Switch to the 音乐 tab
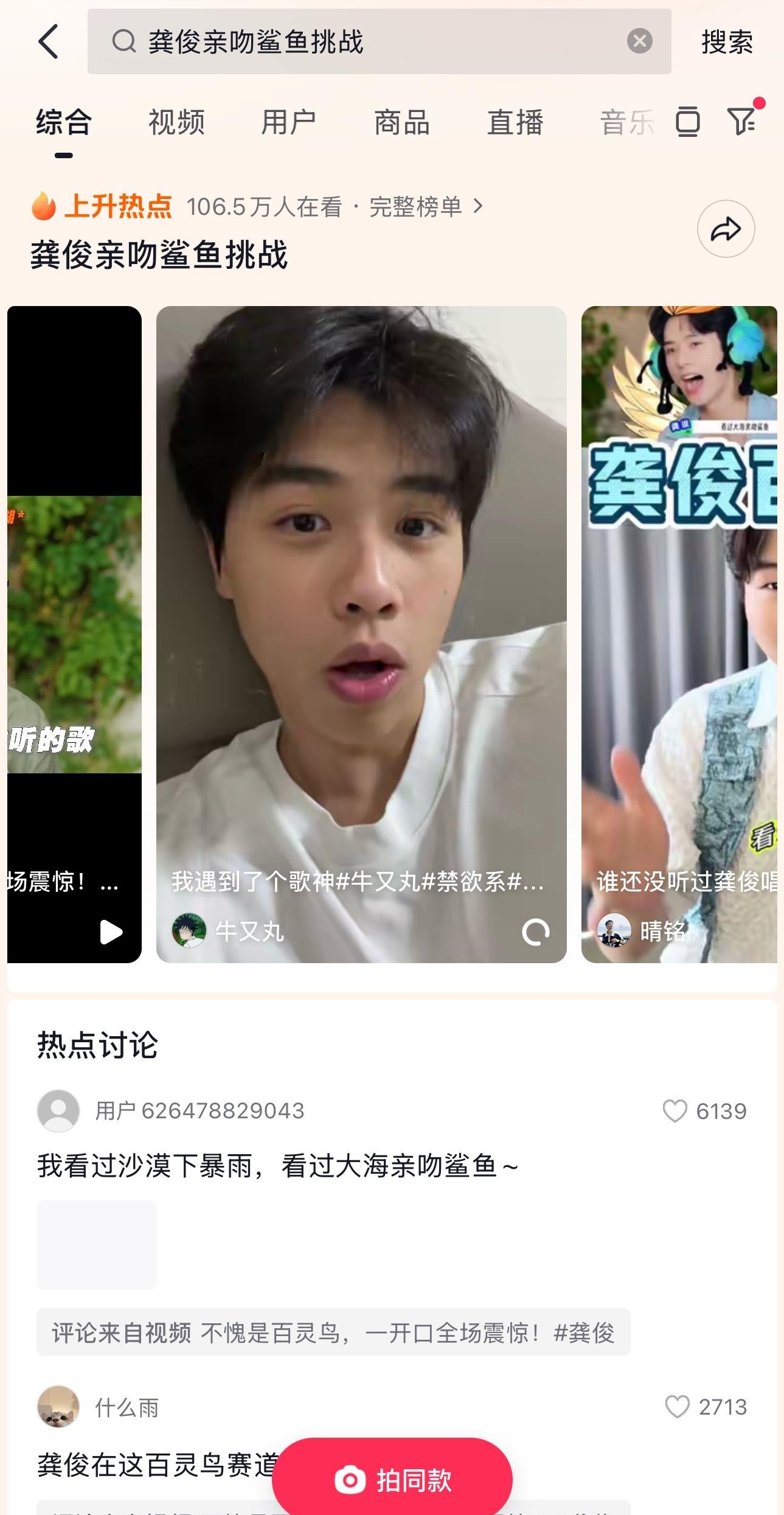 coord(626,122)
